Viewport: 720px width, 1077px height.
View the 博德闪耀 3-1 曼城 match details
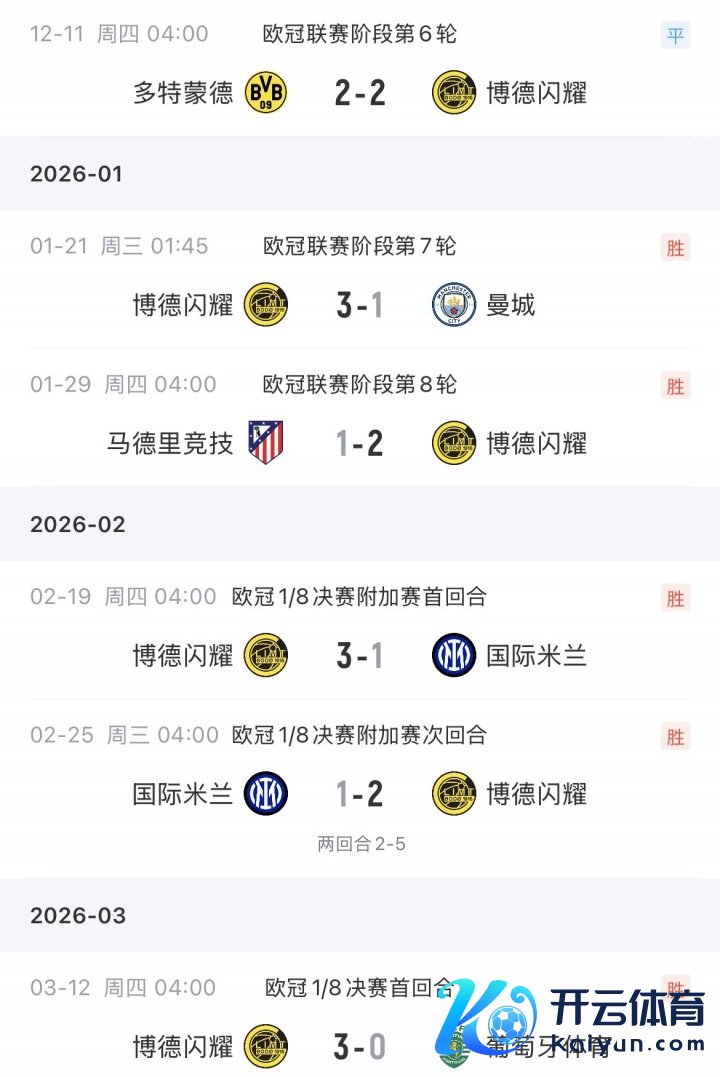point(360,304)
